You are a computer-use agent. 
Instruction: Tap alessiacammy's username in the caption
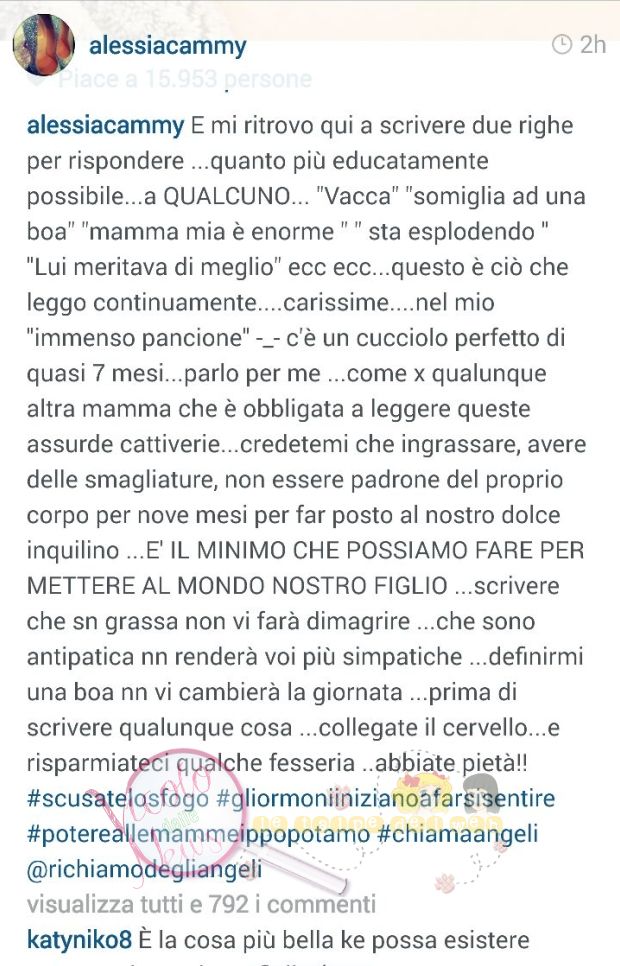(105, 126)
